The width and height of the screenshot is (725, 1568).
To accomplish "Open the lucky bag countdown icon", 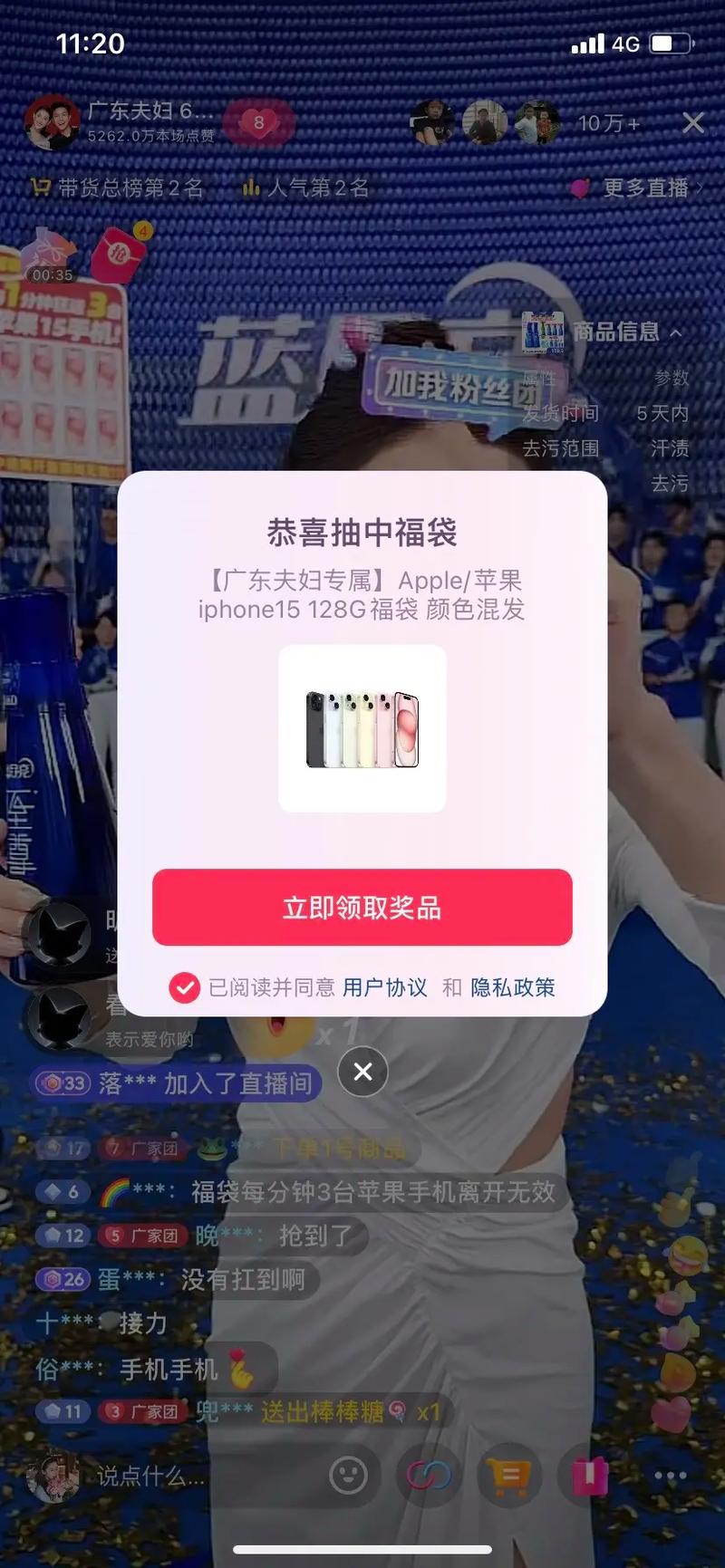I will pos(51,255).
